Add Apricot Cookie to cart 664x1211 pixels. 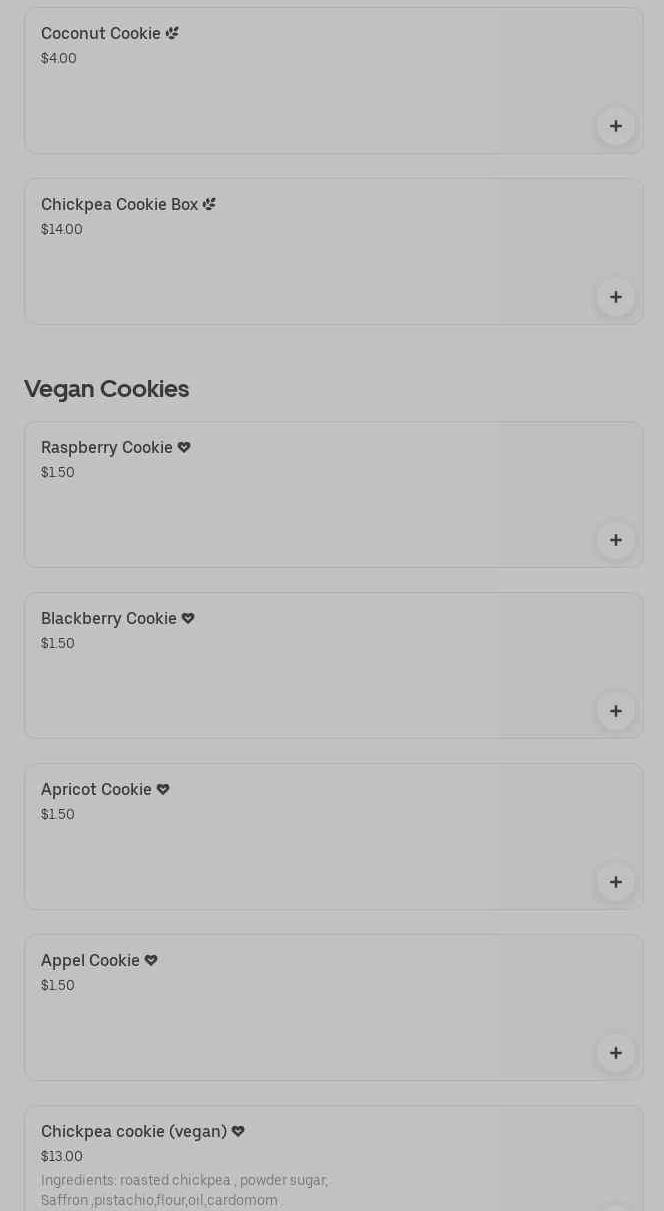(x=615, y=882)
